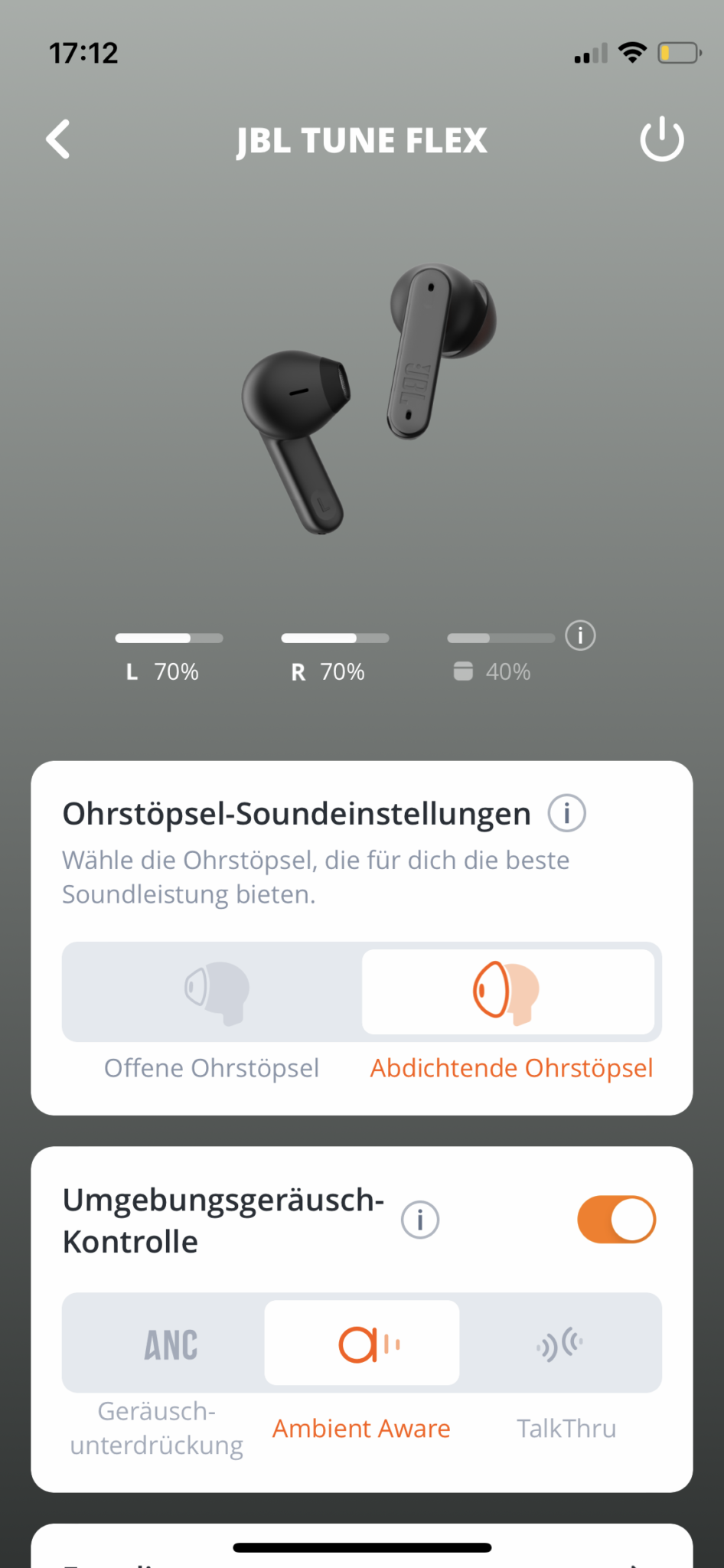
Task: Open battery info icon next to case level
Action: click(x=580, y=635)
